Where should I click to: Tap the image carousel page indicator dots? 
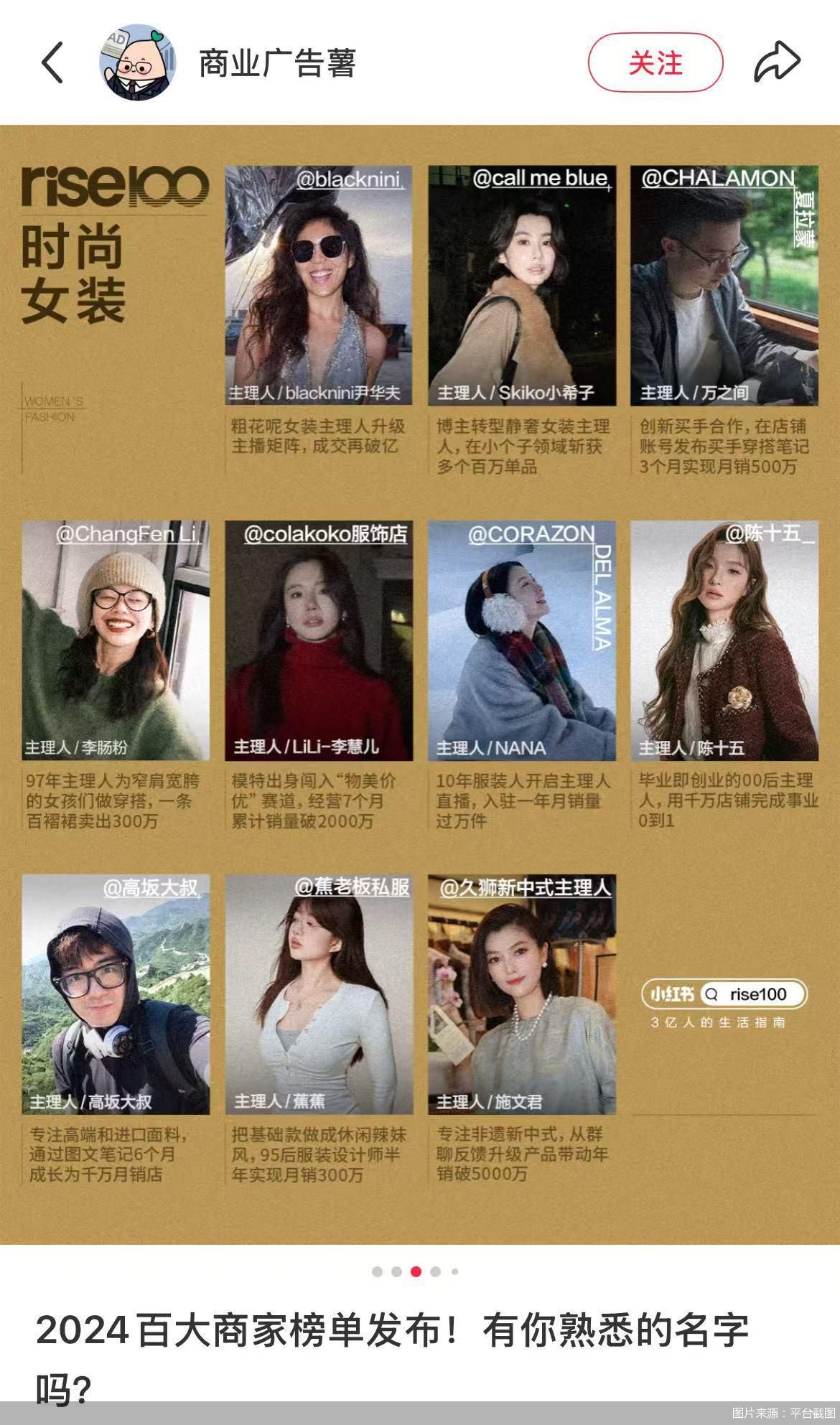pos(415,1271)
